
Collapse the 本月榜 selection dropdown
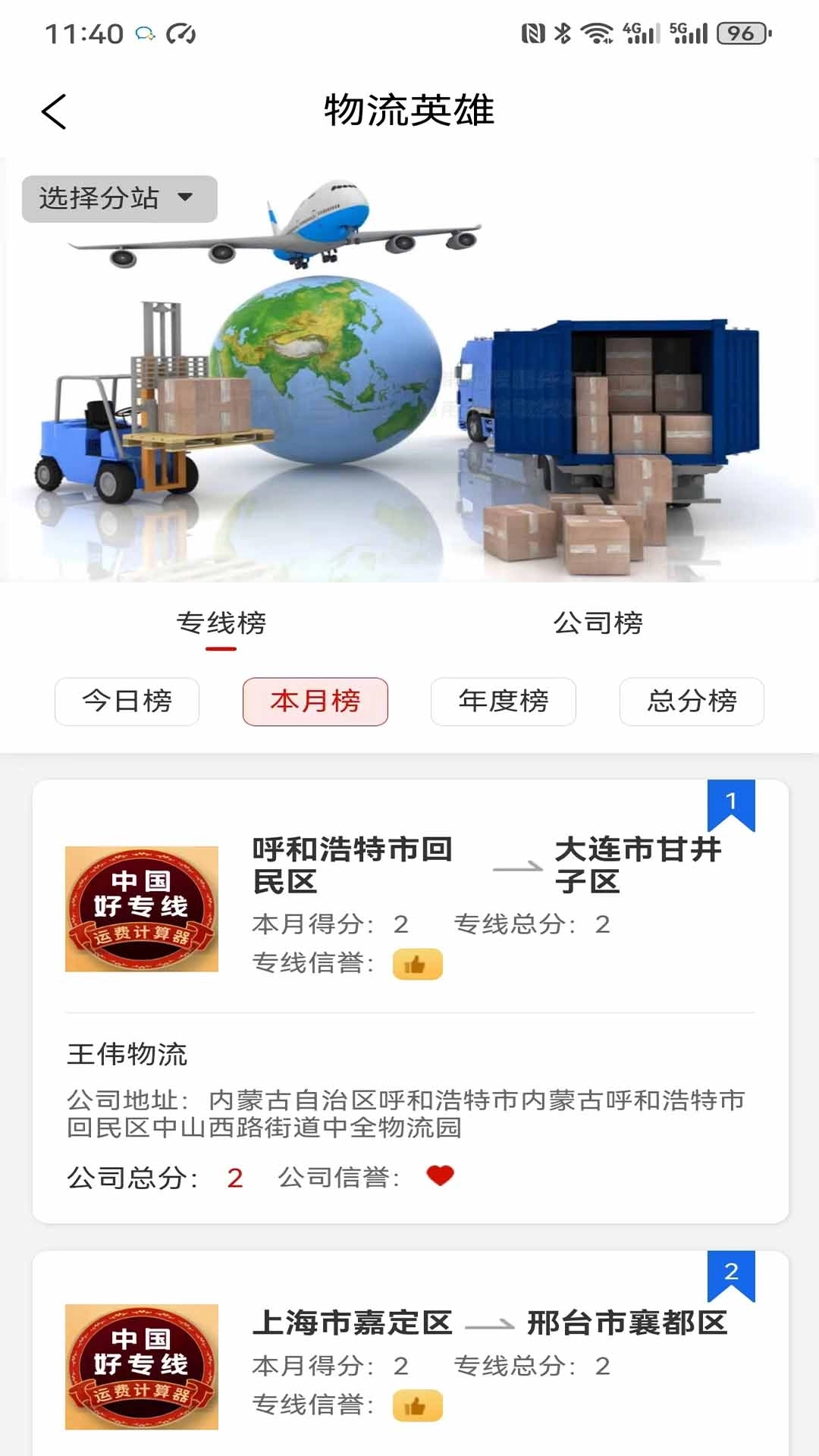[x=315, y=702]
